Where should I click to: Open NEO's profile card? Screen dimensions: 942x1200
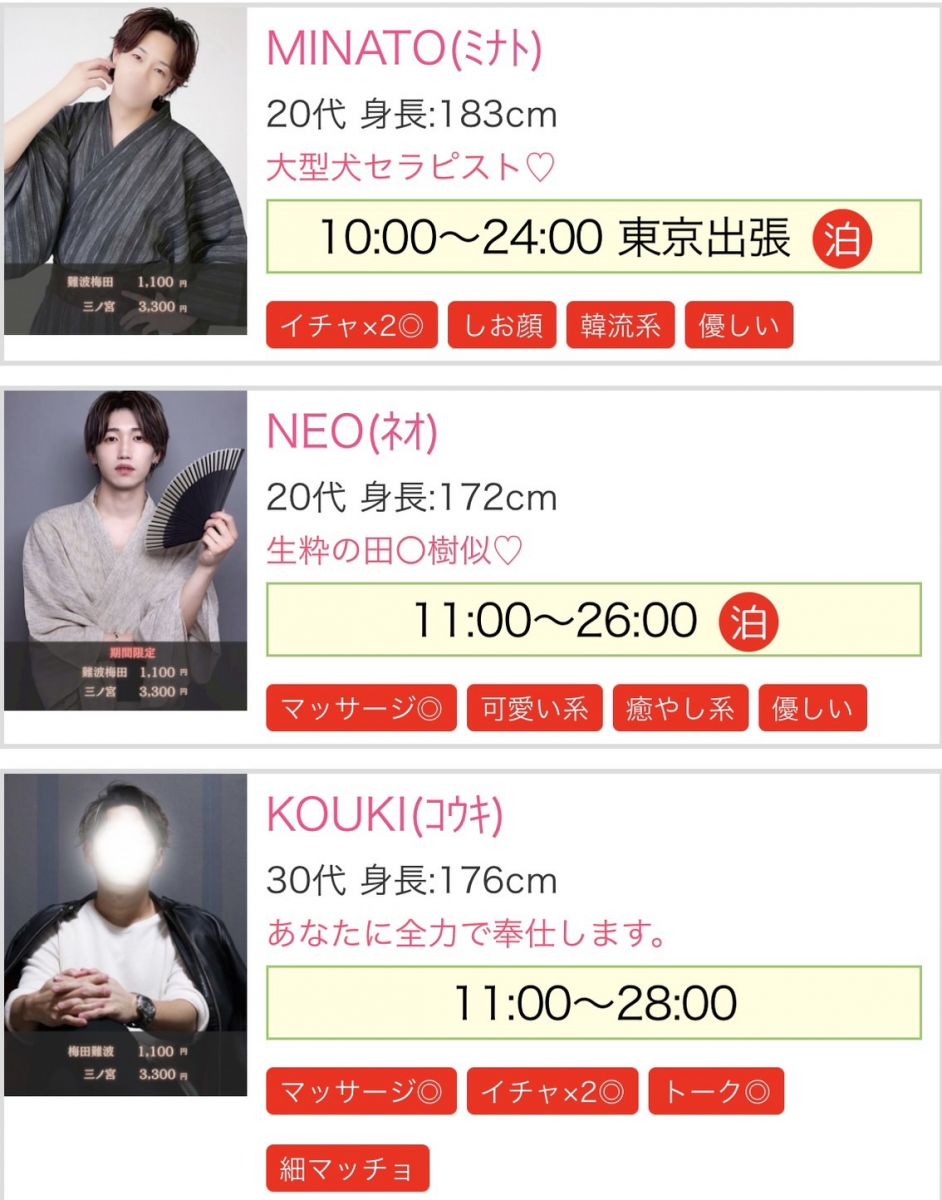point(125,550)
